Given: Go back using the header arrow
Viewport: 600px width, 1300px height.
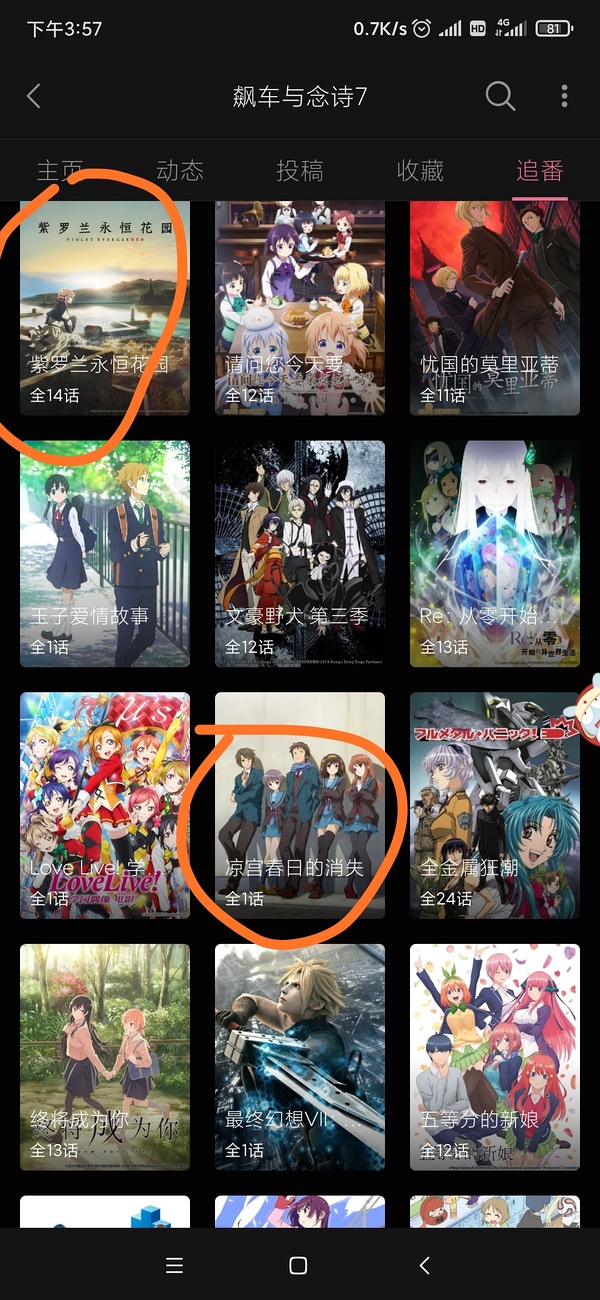Looking at the screenshot, I should [x=34, y=96].
